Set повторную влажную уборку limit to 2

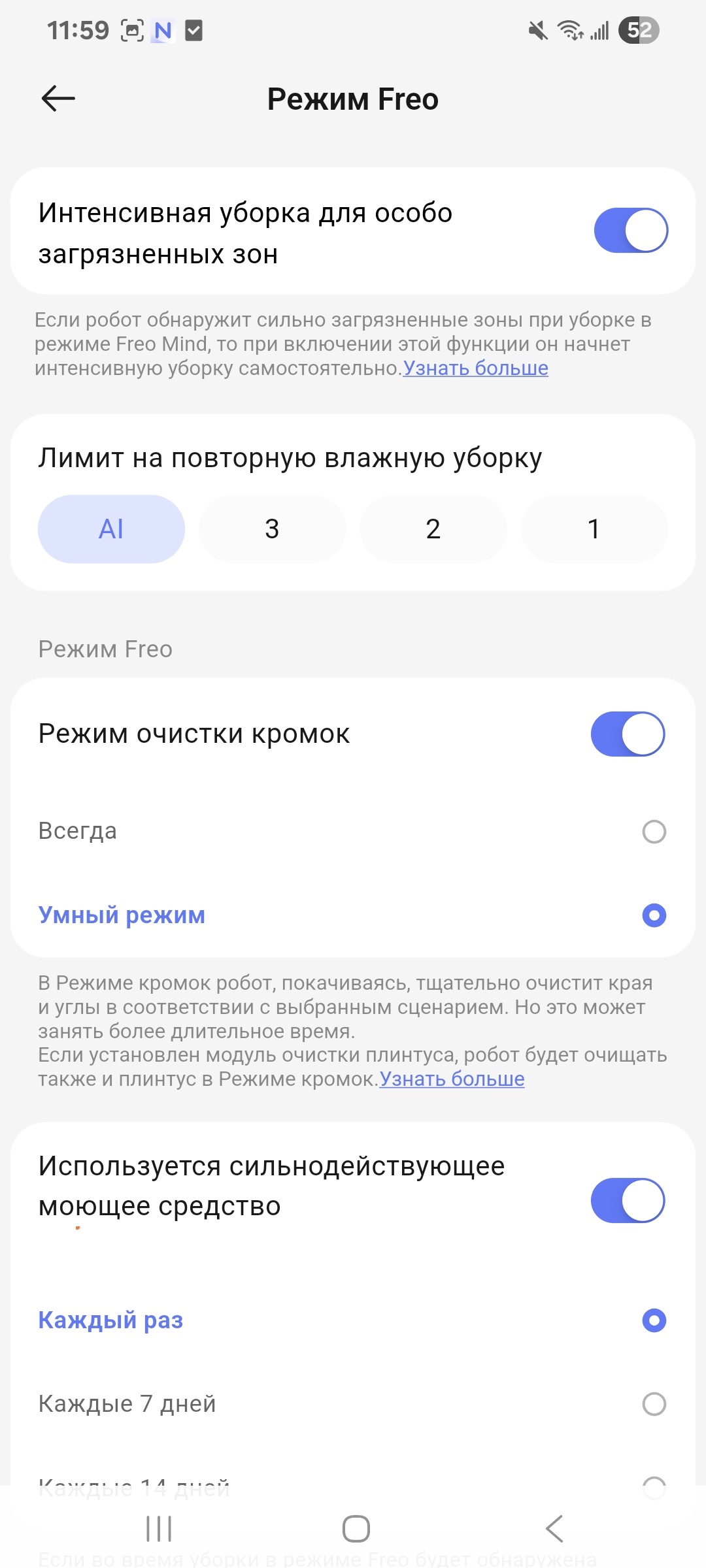[x=433, y=529]
